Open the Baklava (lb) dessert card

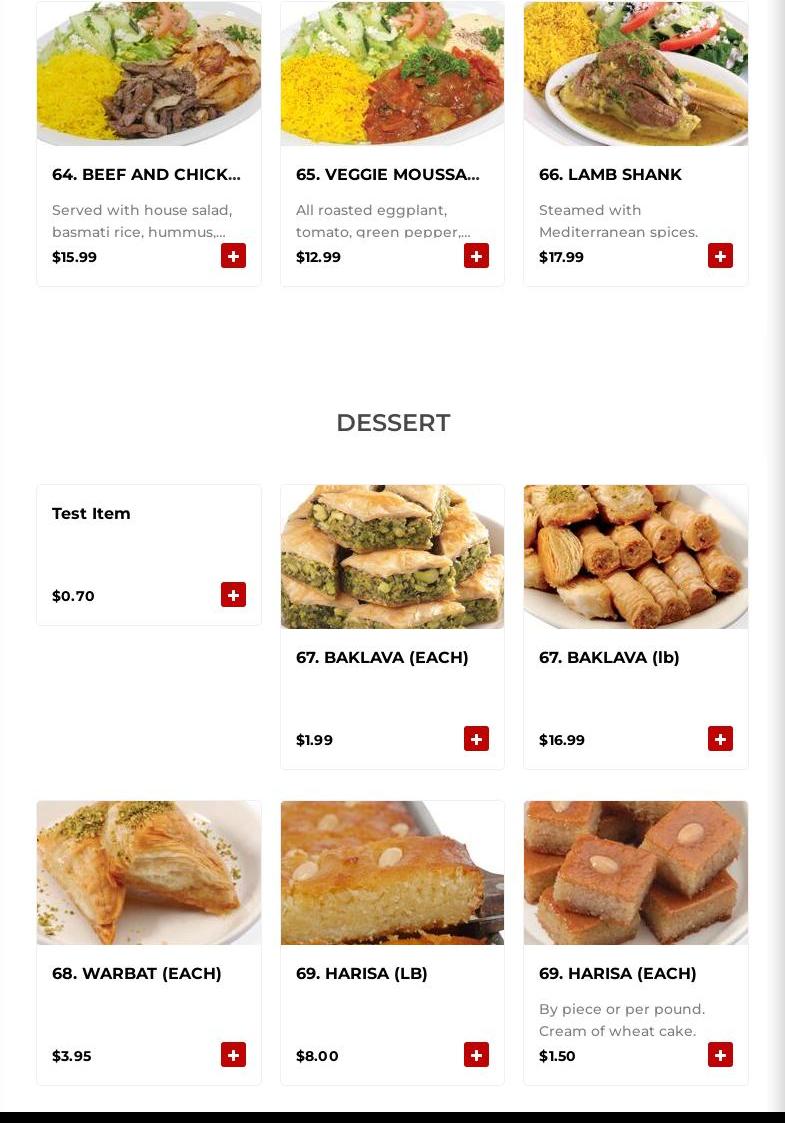(x=635, y=557)
